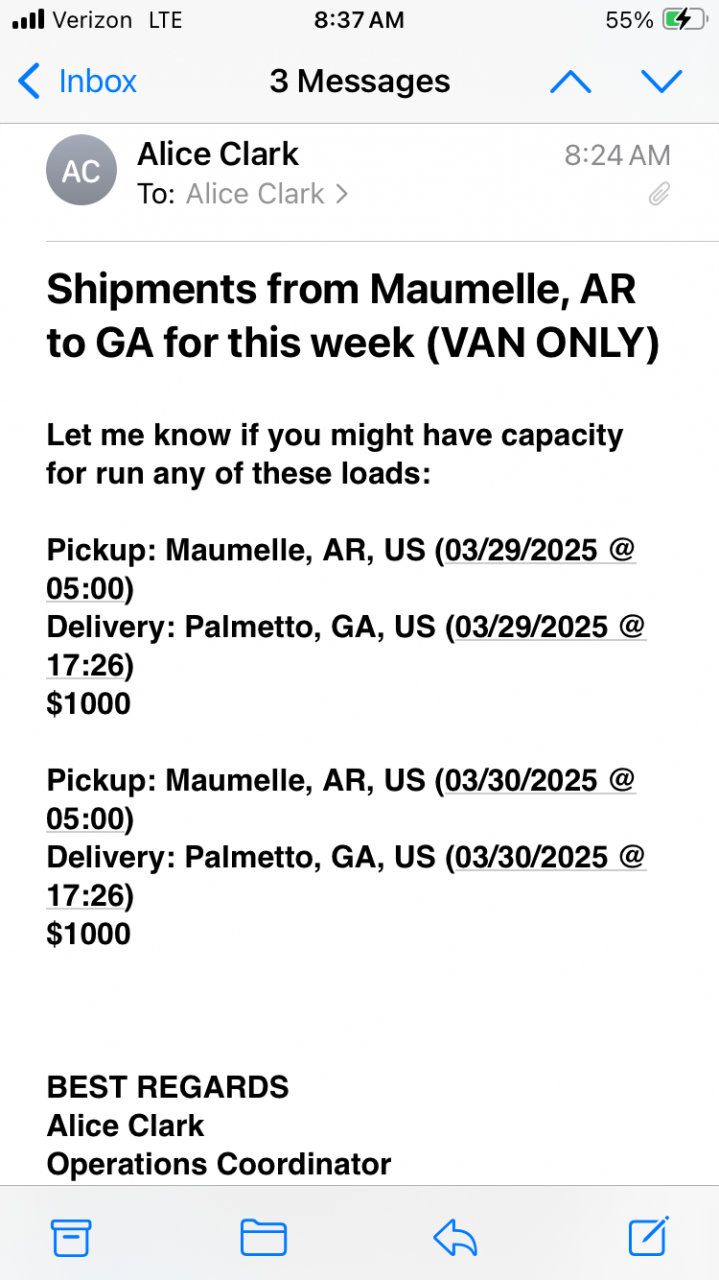Open the 03/29/2025 @ 05:00 pickup date link

(x=540, y=550)
